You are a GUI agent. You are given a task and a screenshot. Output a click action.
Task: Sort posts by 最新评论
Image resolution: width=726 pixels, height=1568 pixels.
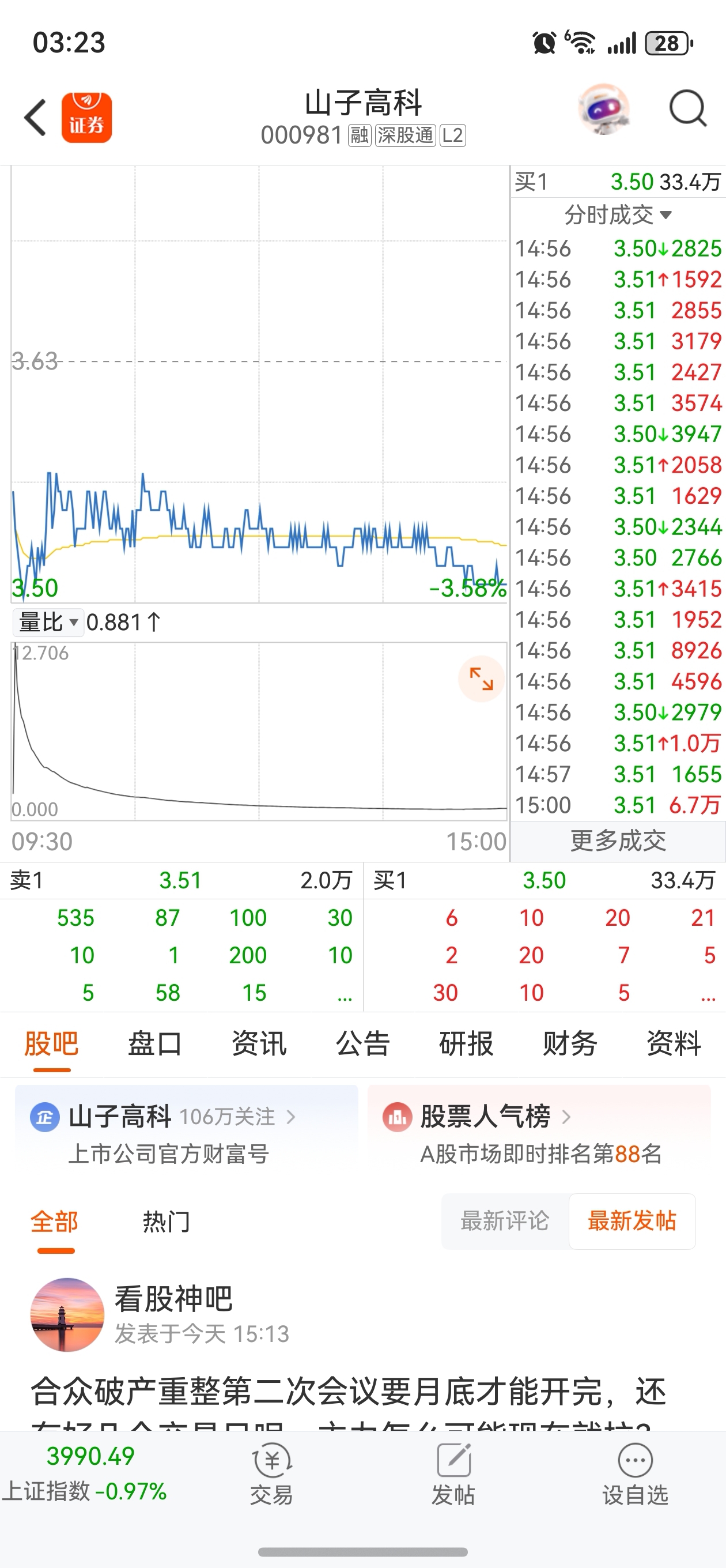pos(505,1222)
